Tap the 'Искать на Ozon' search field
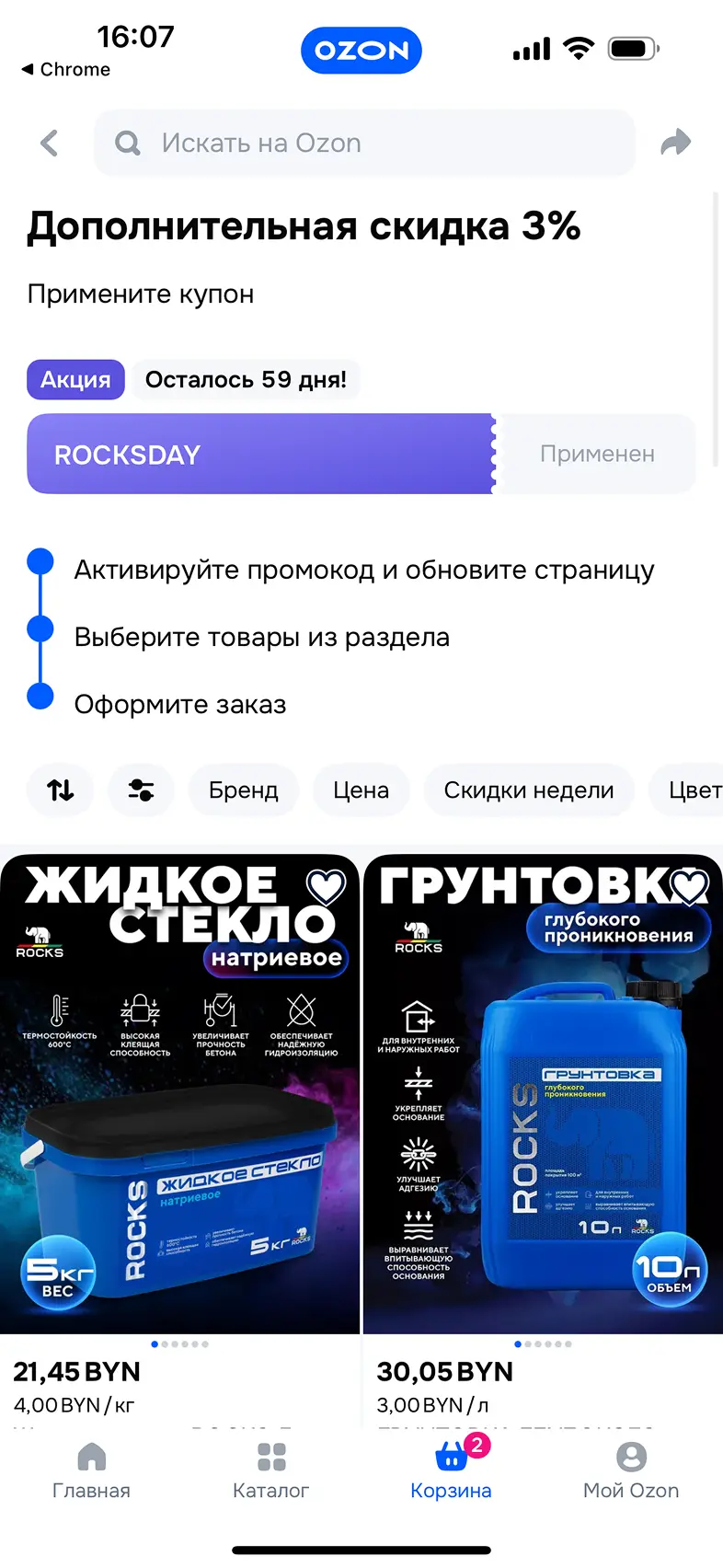 pyautogui.click(x=364, y=144)
